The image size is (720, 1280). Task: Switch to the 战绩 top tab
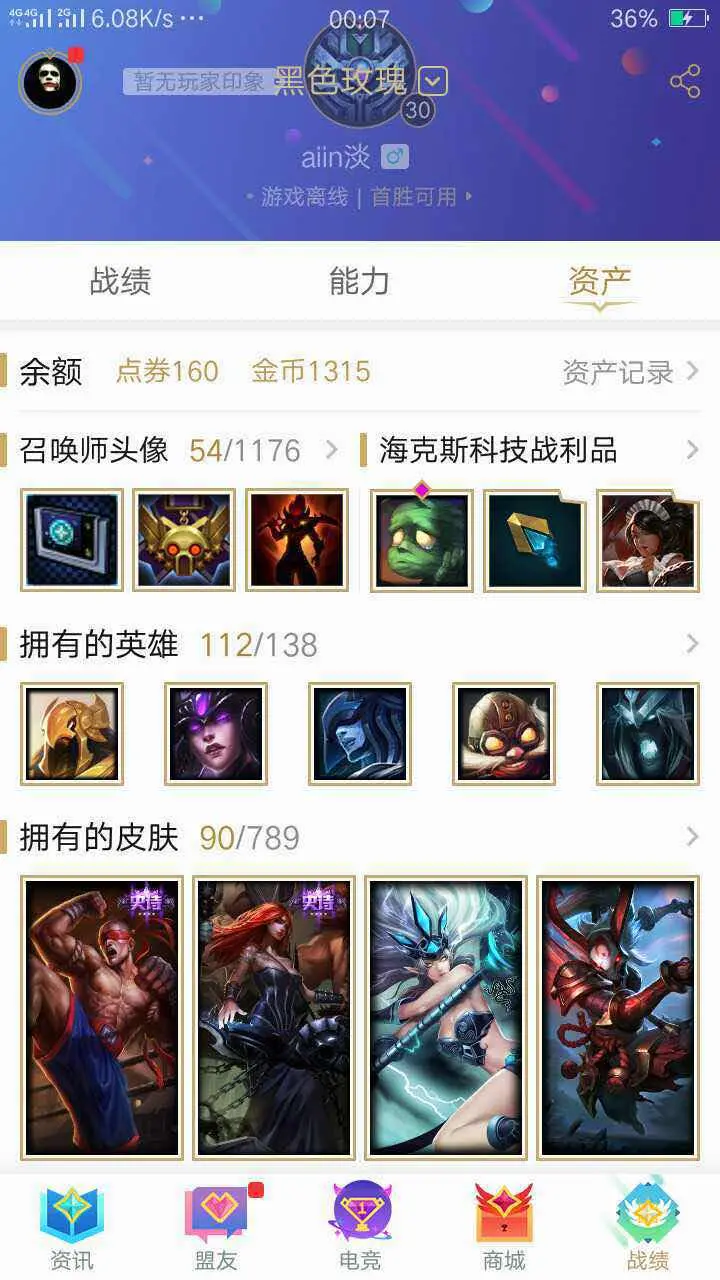120,282
